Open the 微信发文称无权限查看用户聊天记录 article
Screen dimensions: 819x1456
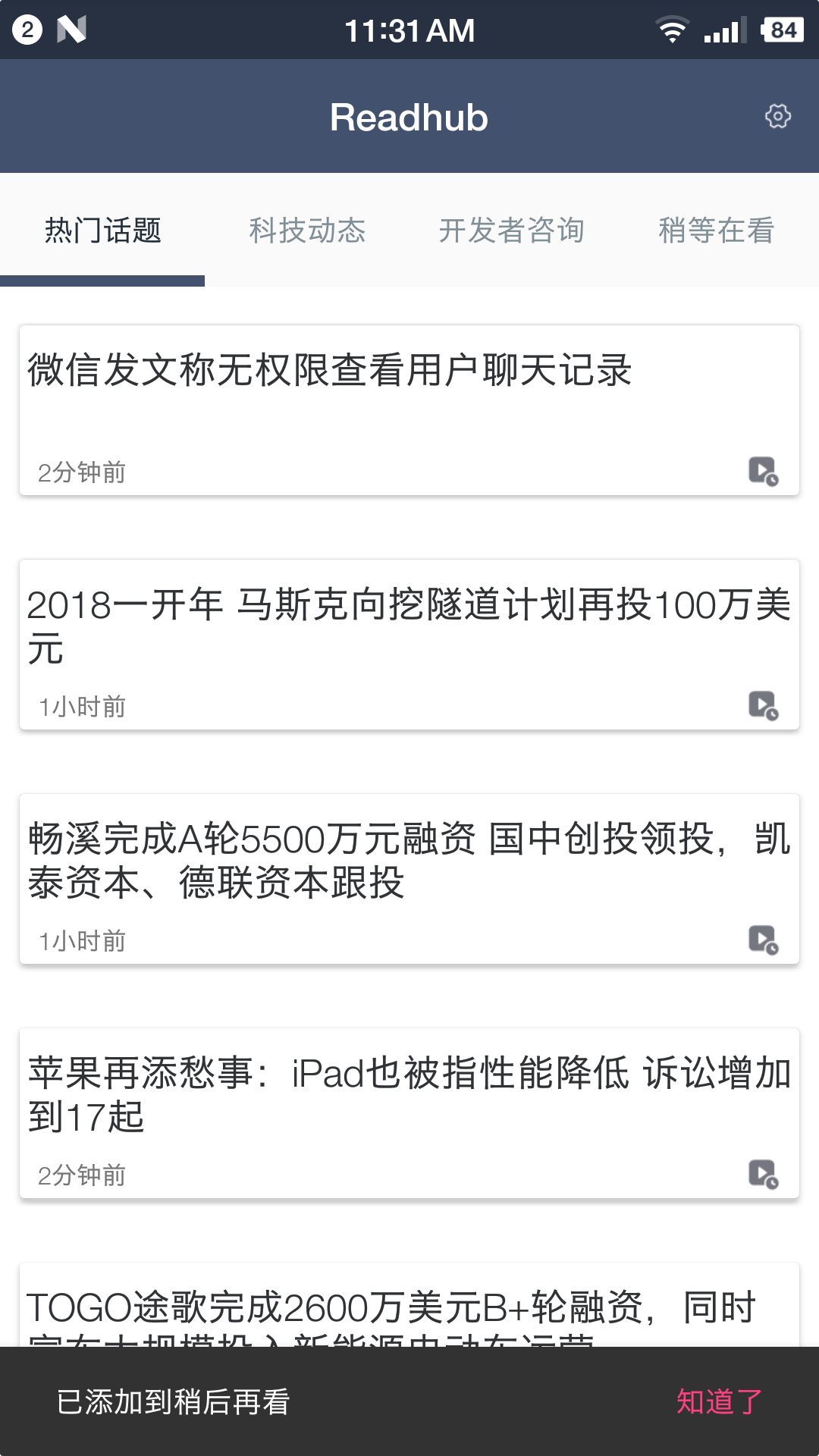coord(330,372)
